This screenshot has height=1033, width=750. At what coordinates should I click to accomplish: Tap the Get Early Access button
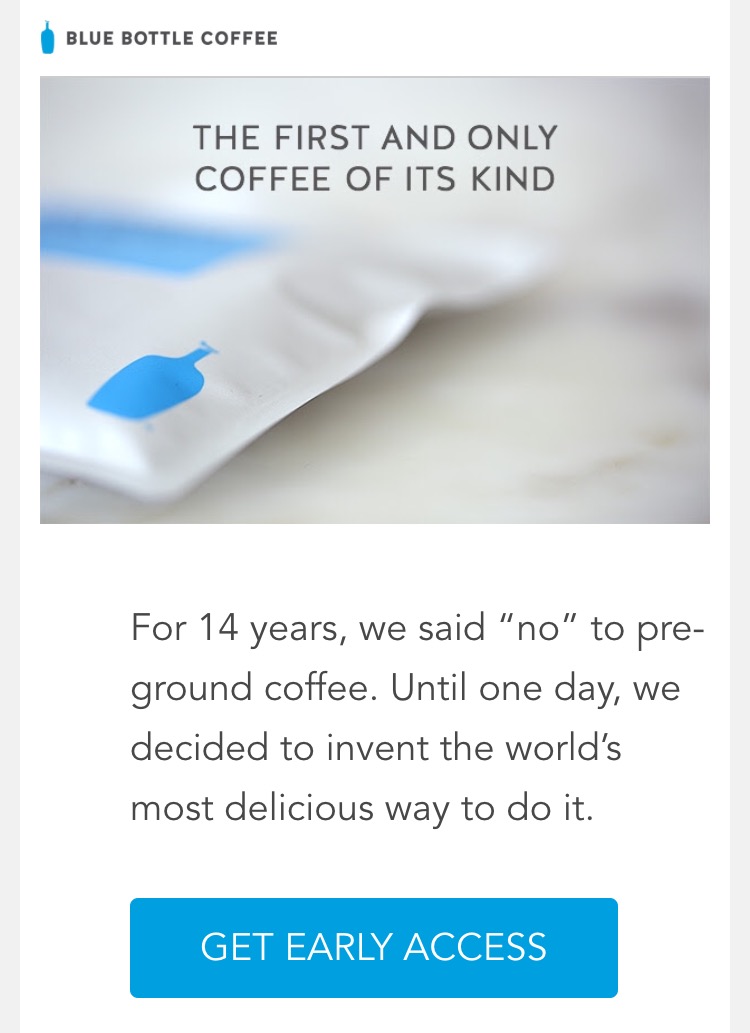tap(373, 947)
